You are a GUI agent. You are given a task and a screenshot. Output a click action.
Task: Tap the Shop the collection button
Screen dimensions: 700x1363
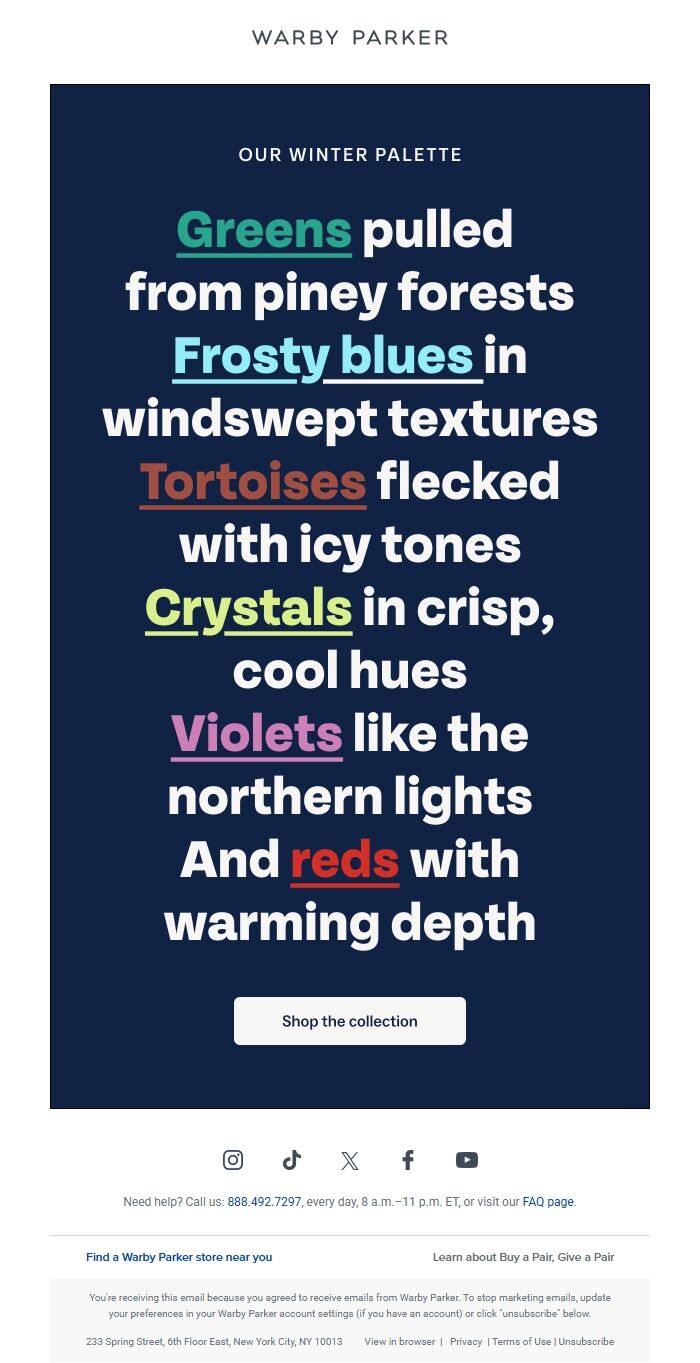350,1021
